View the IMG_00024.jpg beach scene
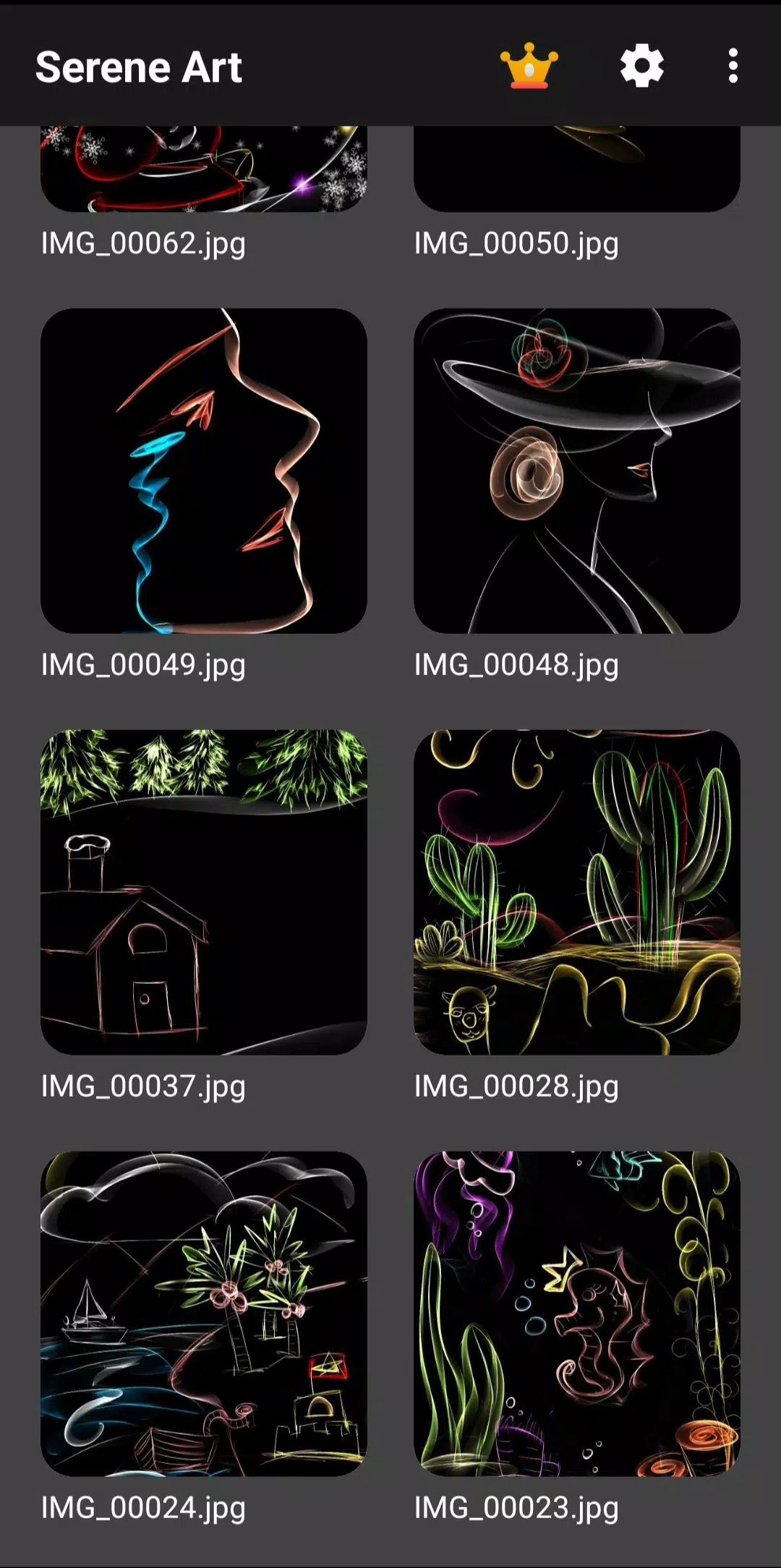This screenshot has width=781, height=1568. pos(204,1314)
